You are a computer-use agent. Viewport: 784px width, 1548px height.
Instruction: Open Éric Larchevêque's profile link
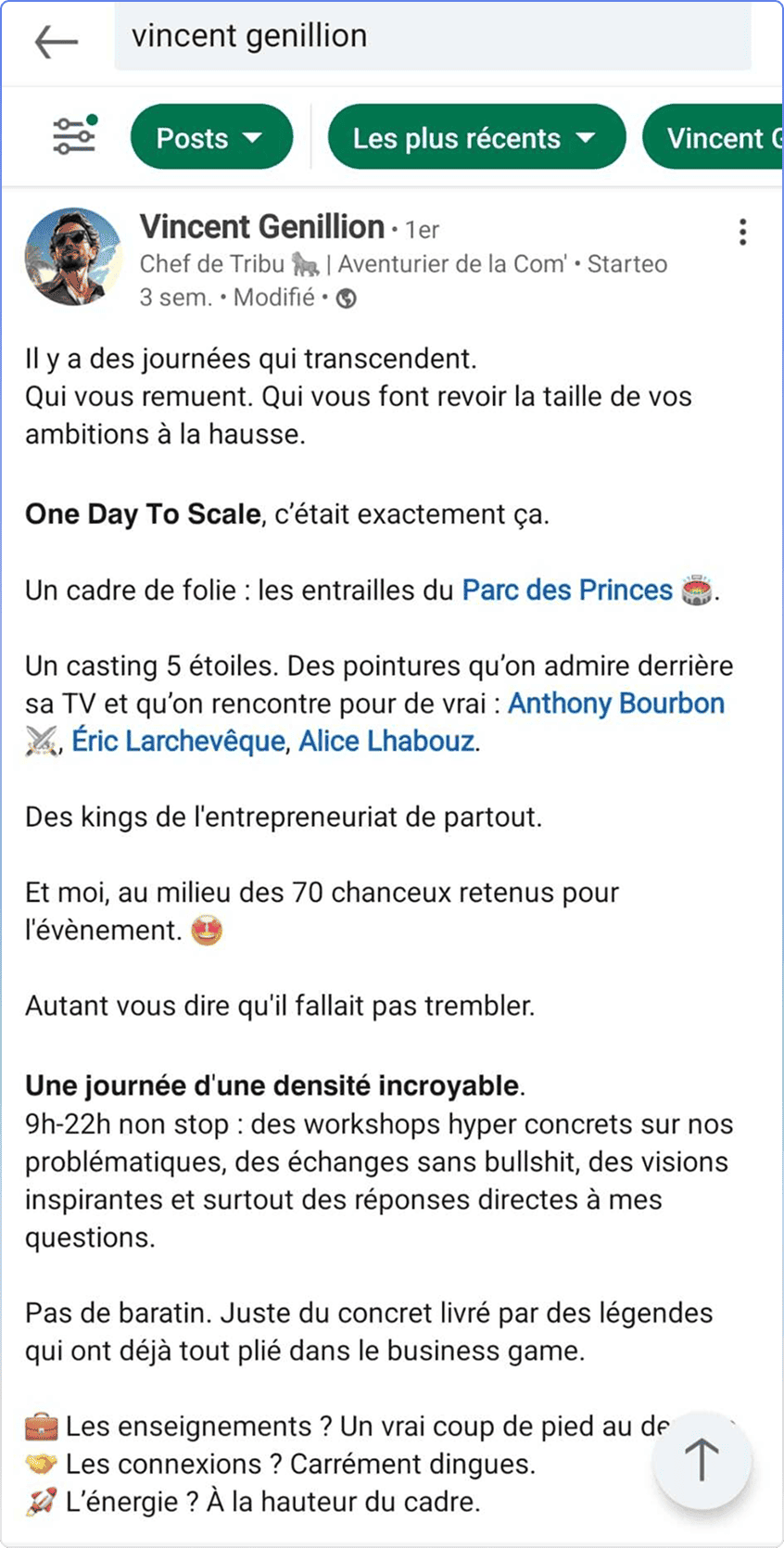(x=179, y=742)
